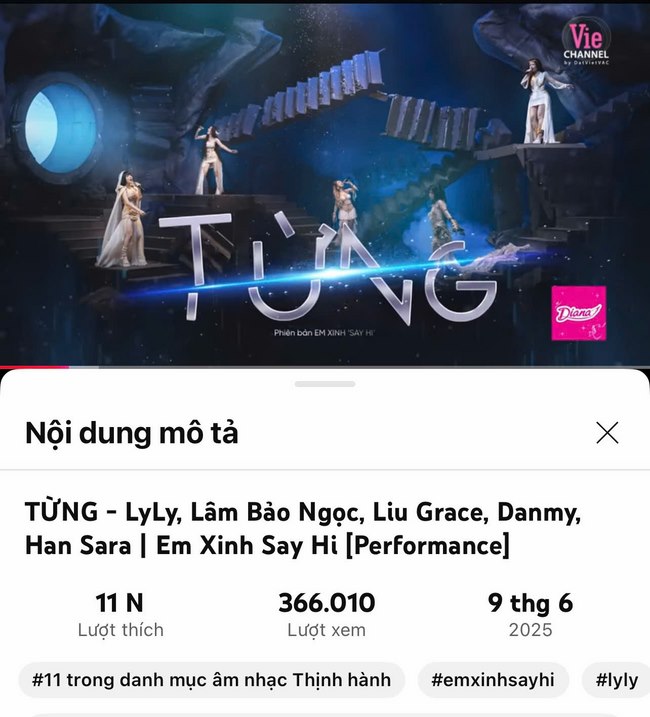Open the #emxinhsayhi hashtag chip
Image resolution: width=650 pixels, height=717 pixels.
(x=493, y=680)
